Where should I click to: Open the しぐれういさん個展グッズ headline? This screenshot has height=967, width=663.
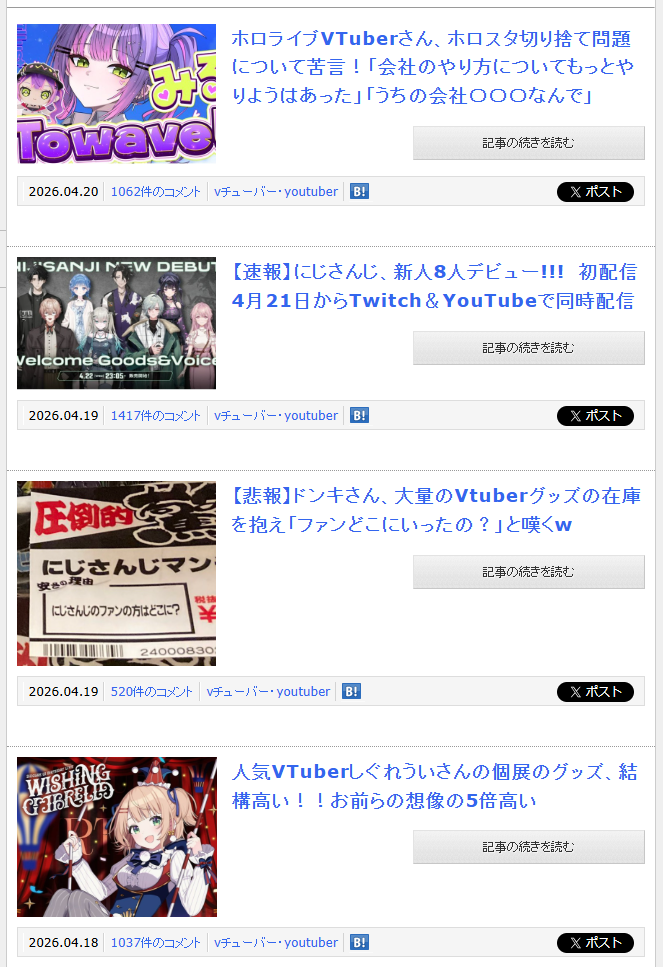pos(433,786)
